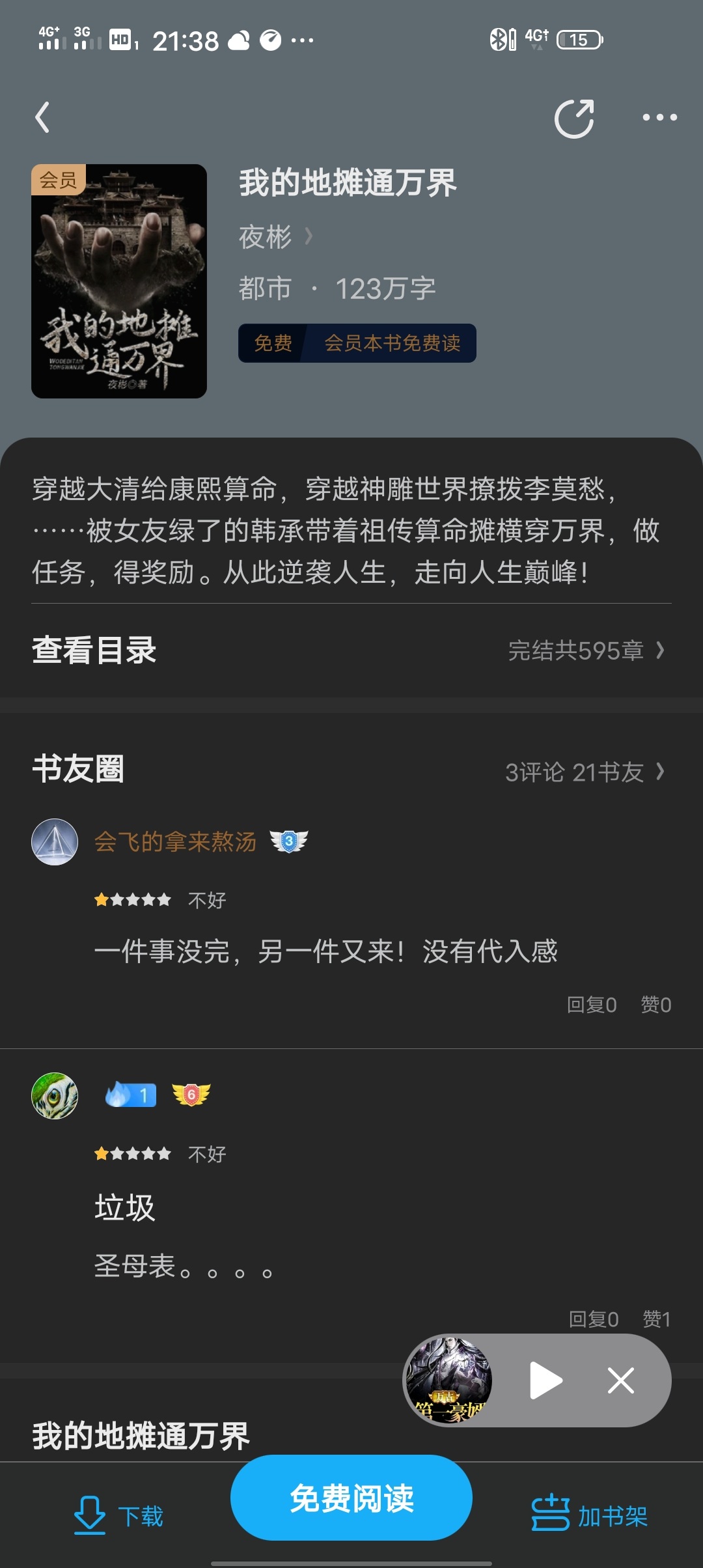Viewport: 703px width, 1568px height.
Task: Download the book with 下载
Action: pos(118,1516)
